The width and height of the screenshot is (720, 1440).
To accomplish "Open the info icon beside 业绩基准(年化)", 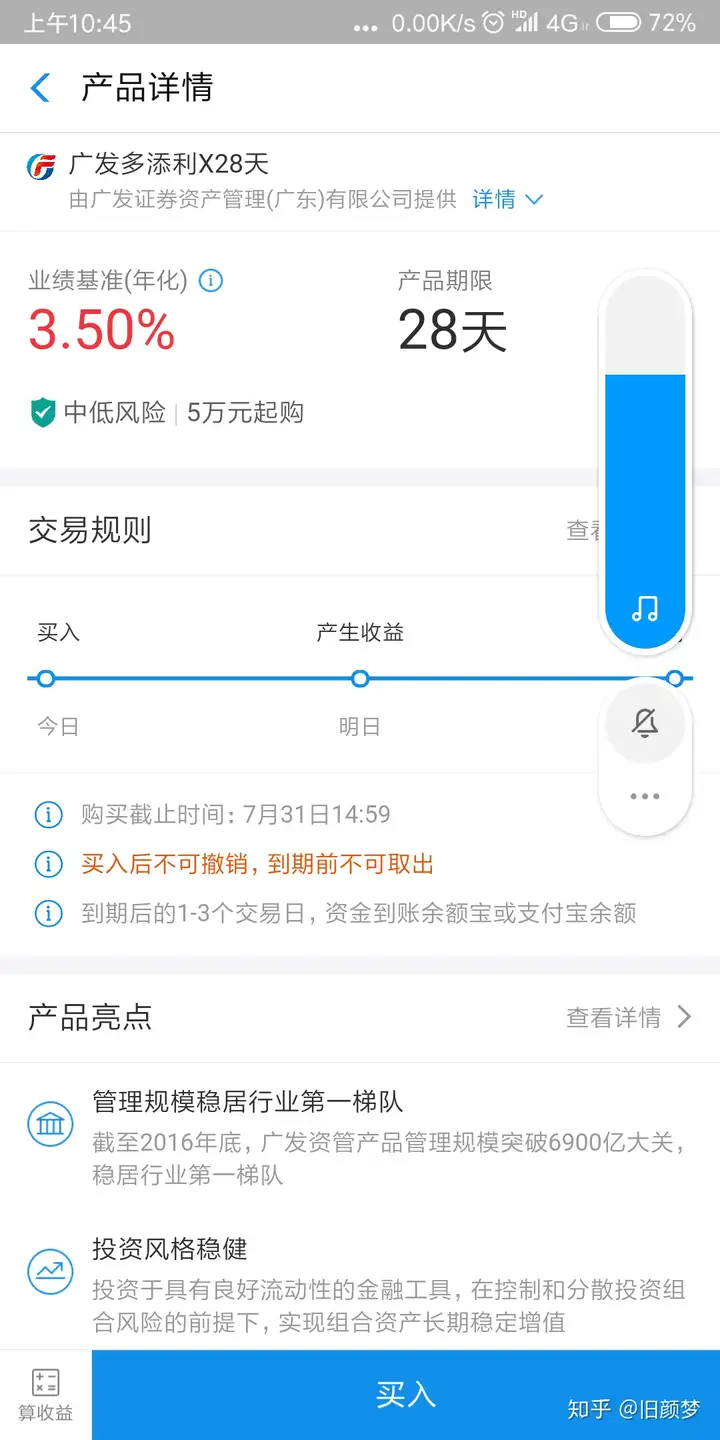I will [x=211, y=281].
